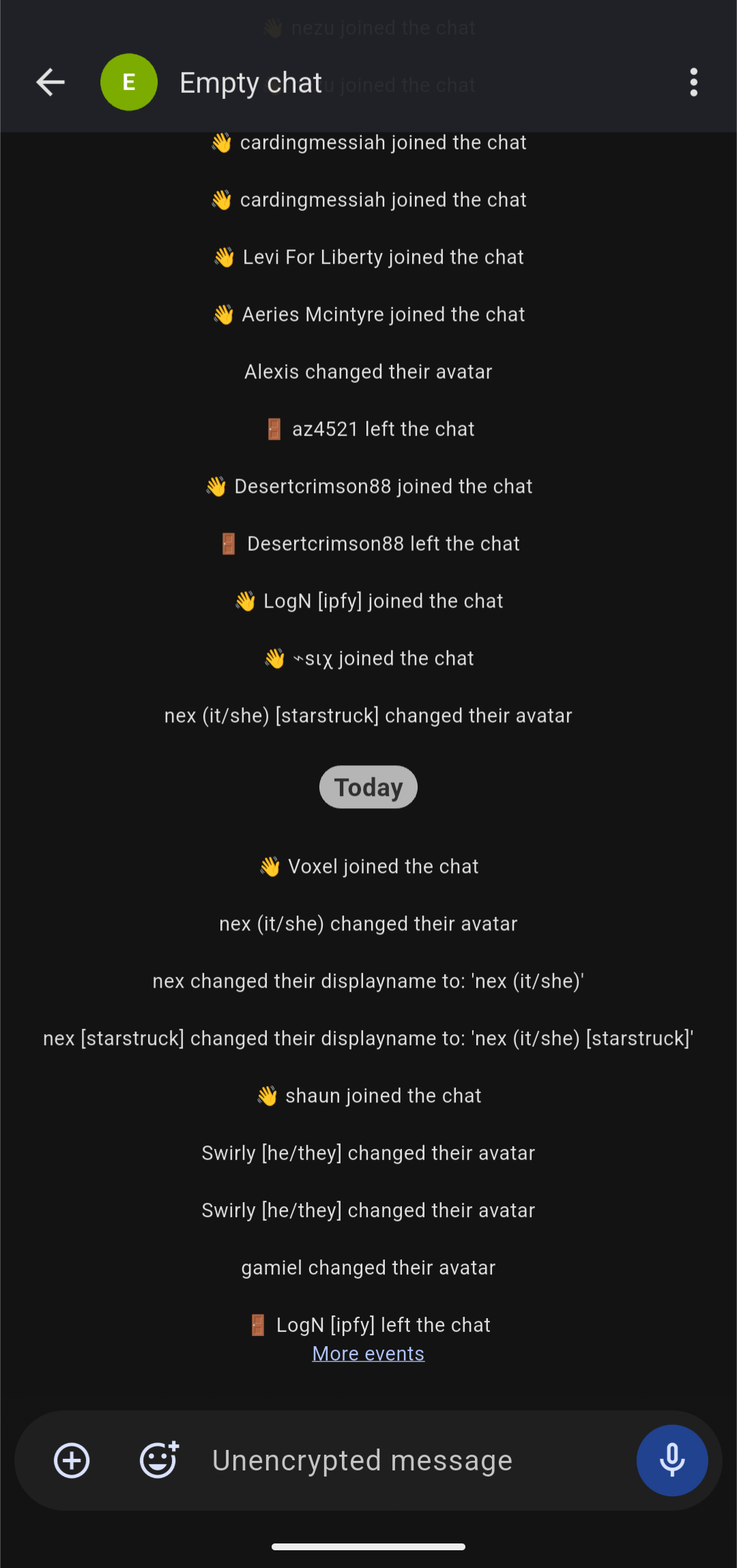Open the Empty chat room details
This screenshot has width=737, height=1568.
pyautogui.click(x=250, y=83)
